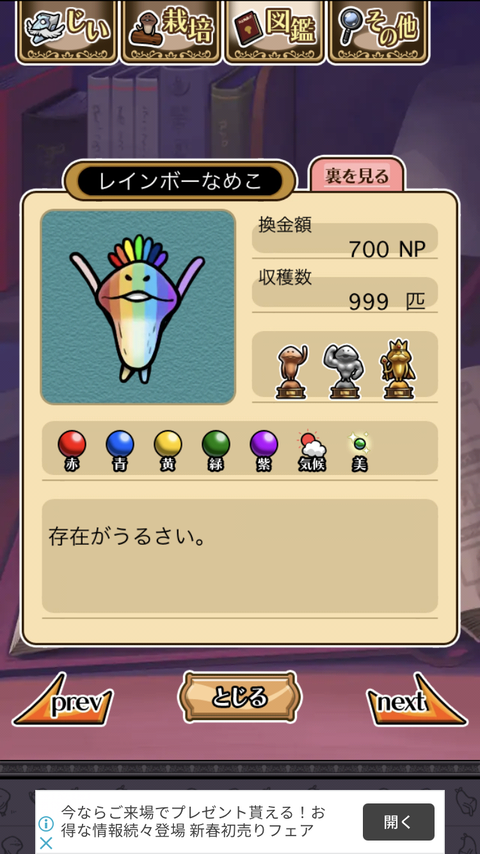Switch to the 栽培 tab

172,30
